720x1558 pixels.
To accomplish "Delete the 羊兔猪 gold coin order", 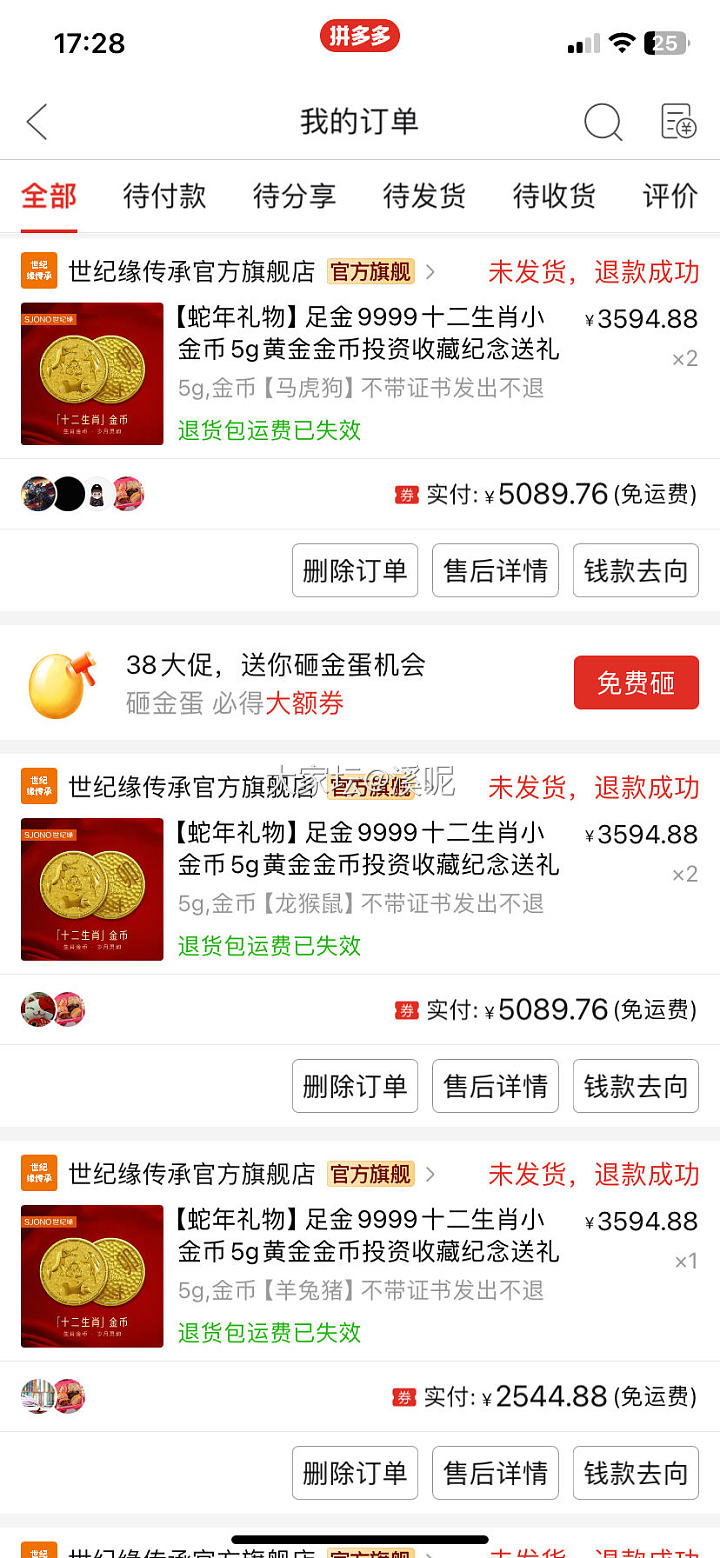I will 355,1473.
